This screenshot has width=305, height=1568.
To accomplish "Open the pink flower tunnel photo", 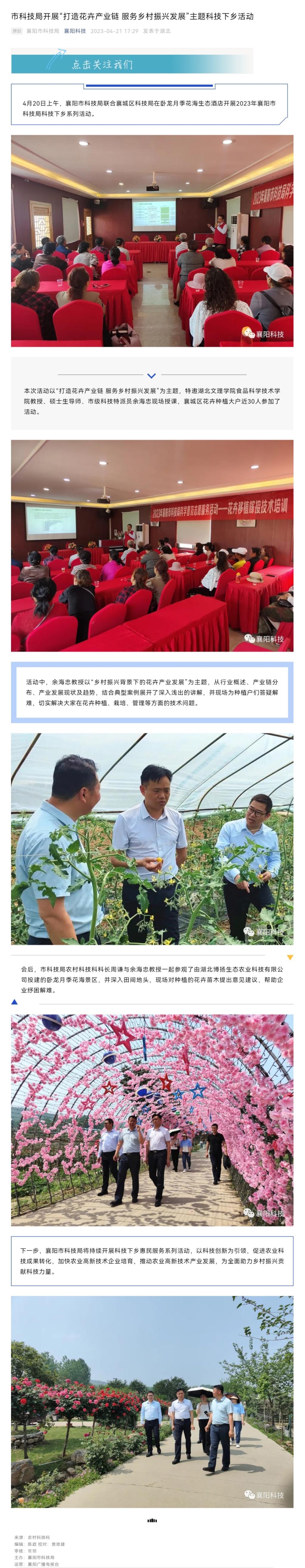I will pyautogui.click(x=152, y=1119).
